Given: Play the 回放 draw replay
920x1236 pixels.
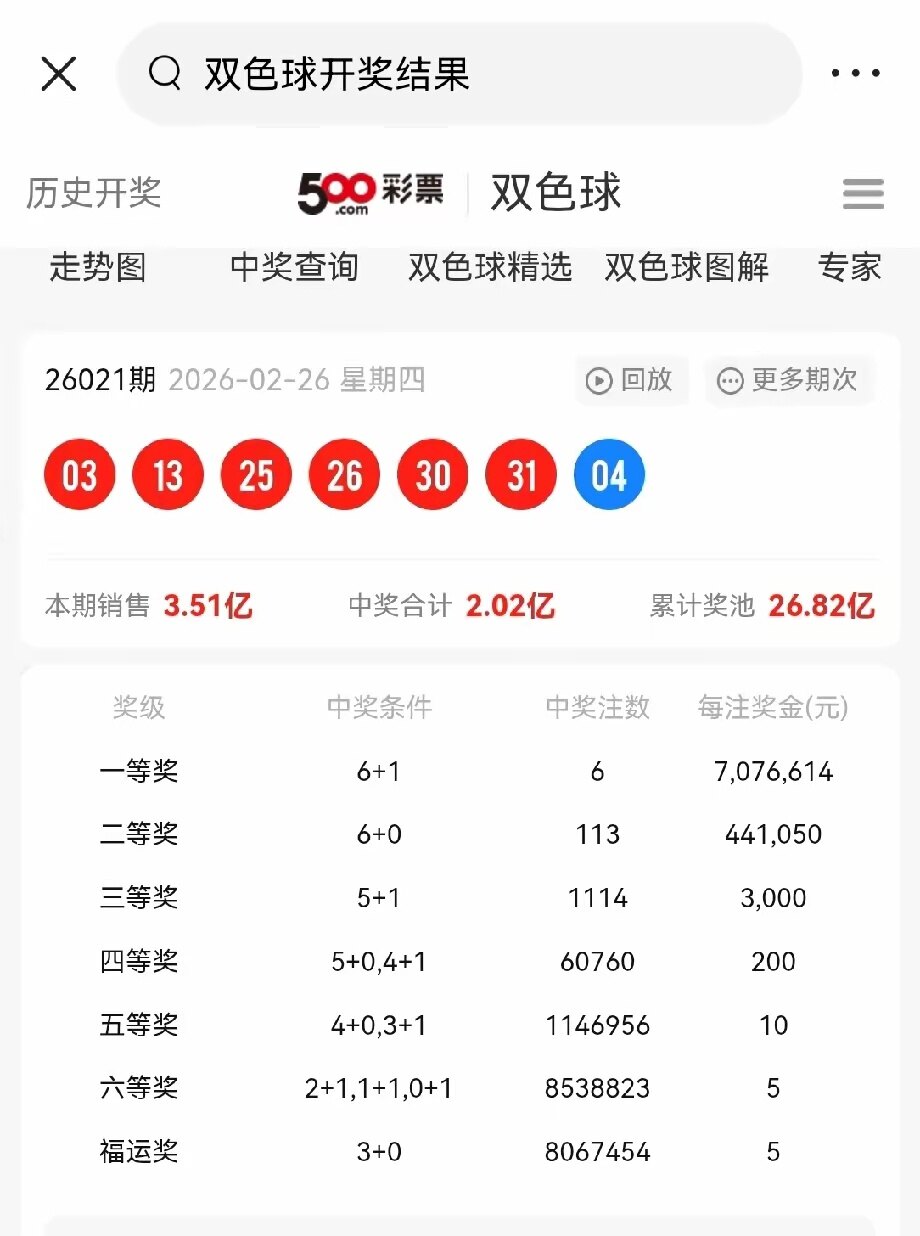Looking at the screenshot, I should point(631,380).
